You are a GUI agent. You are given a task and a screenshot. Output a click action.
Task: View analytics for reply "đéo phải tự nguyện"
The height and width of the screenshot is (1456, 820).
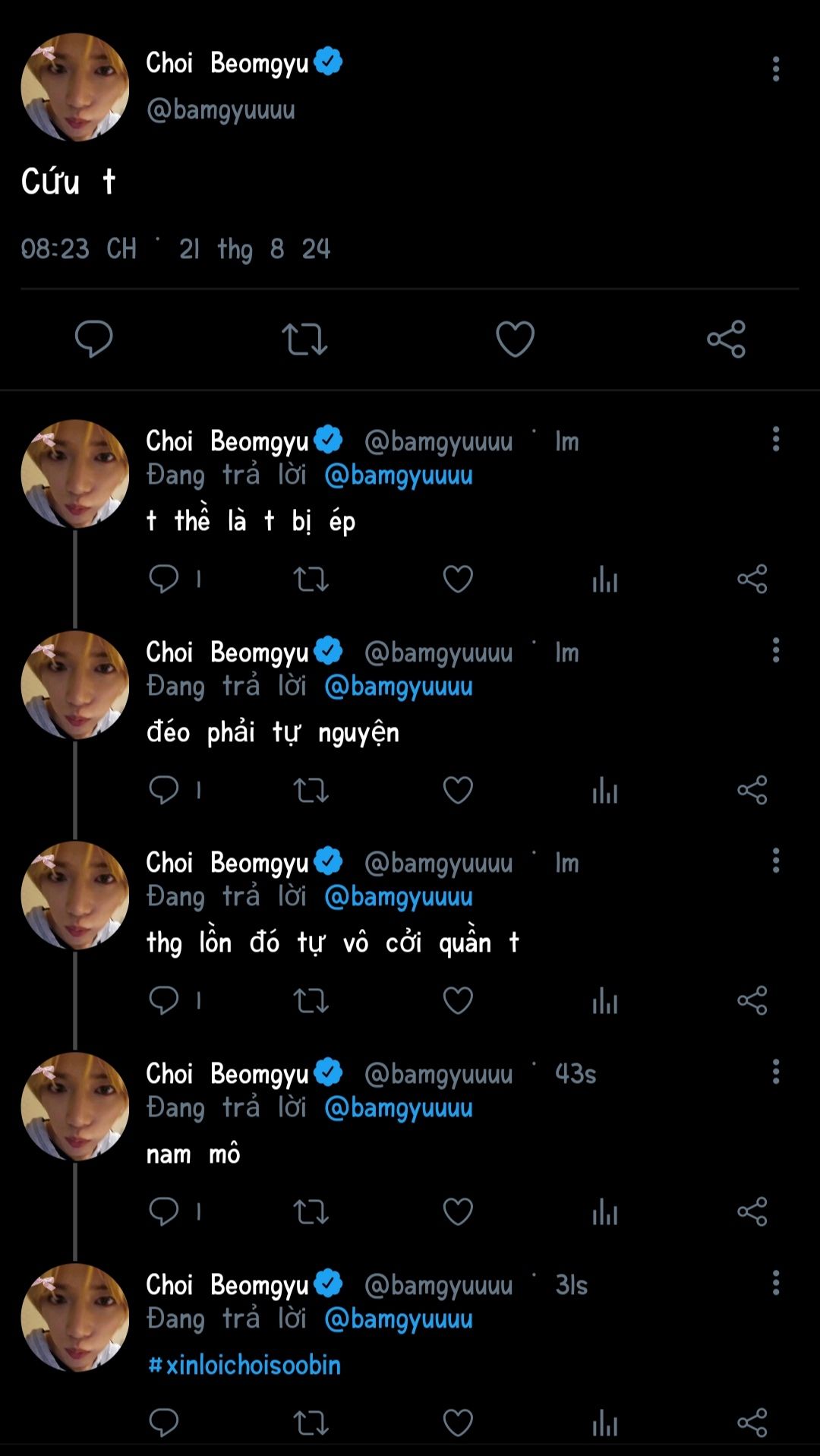pos(604,791)
